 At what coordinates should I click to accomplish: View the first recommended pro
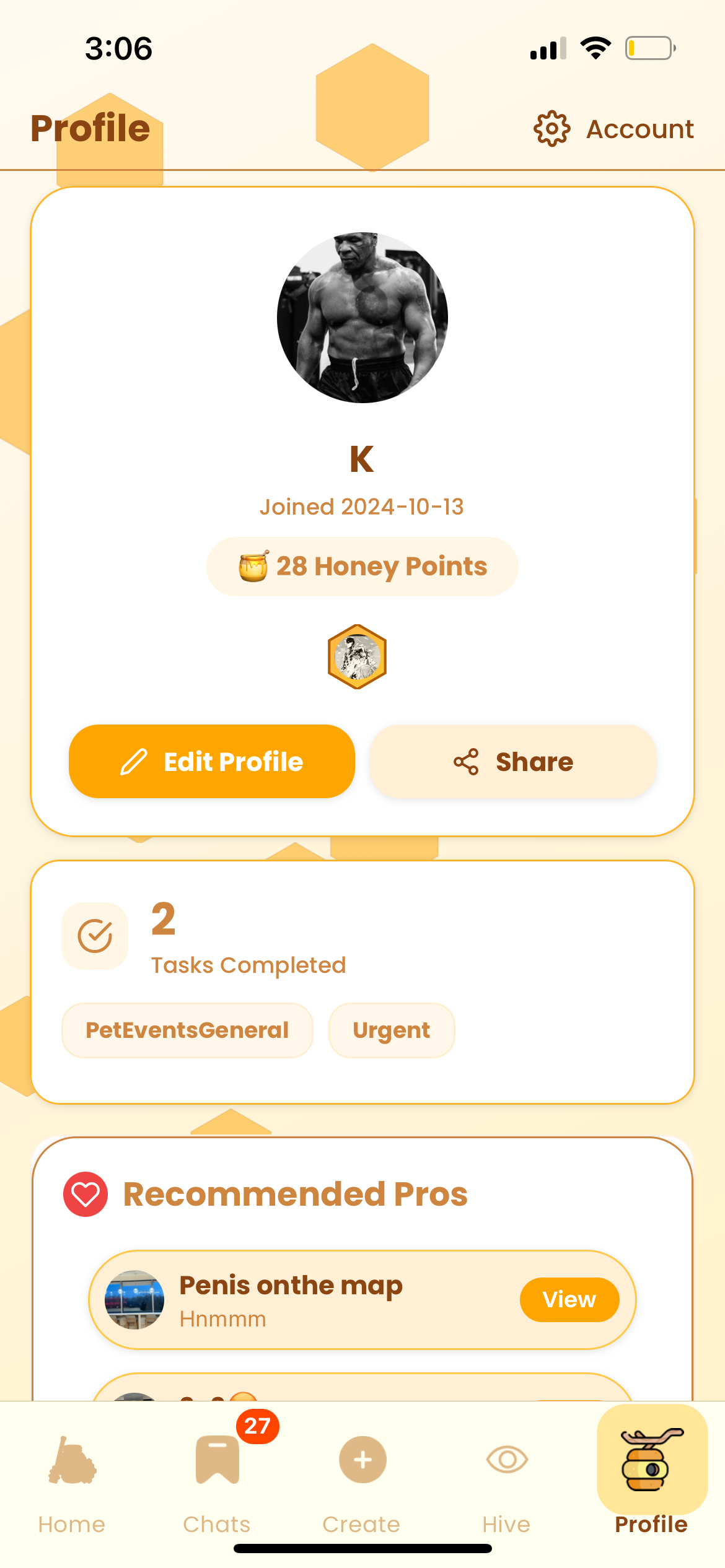click(x=569, y=1299)
